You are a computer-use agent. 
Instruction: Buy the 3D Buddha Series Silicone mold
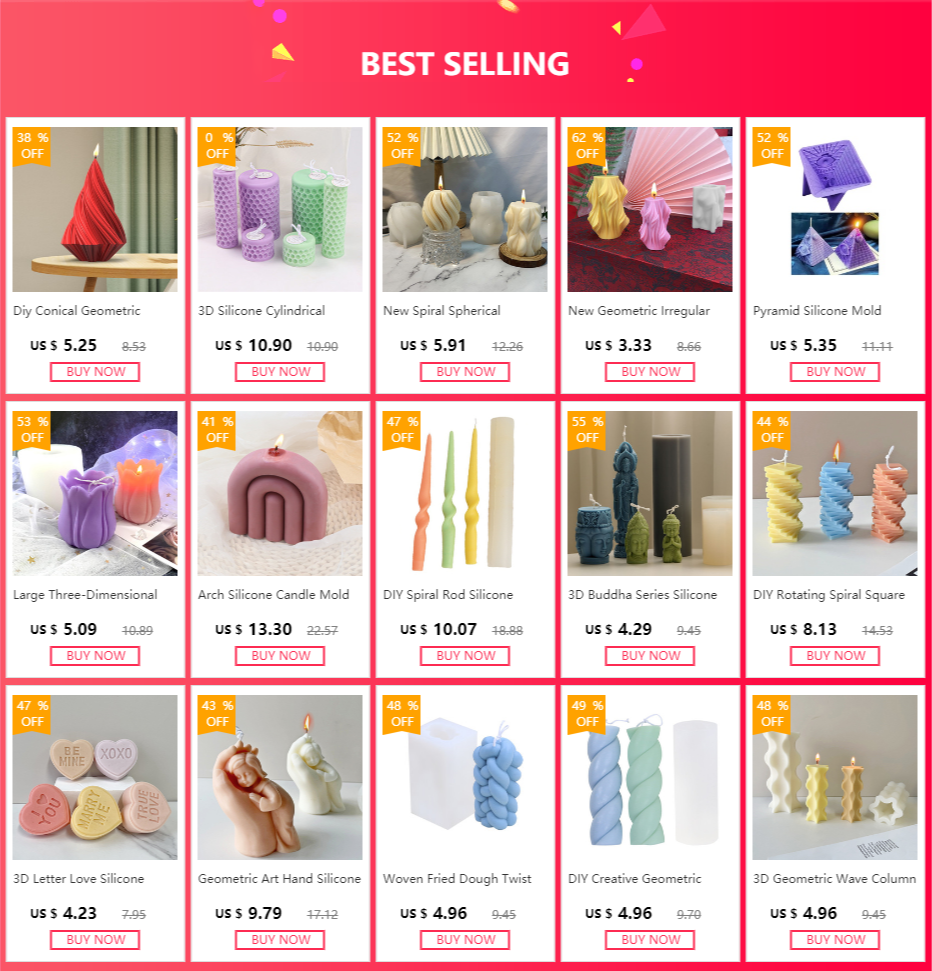coord(650,656)
